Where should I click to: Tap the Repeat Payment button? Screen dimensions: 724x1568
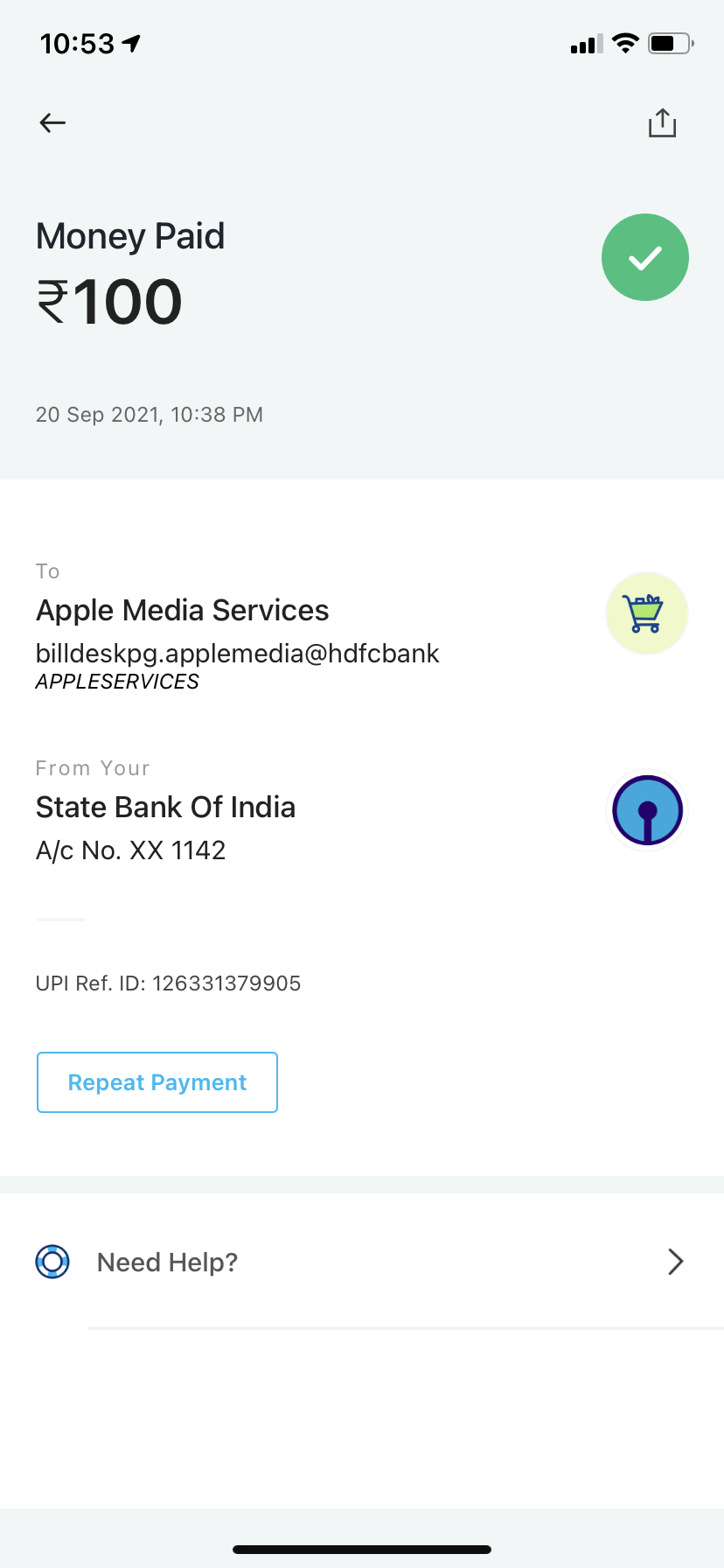coord(157,1082)
